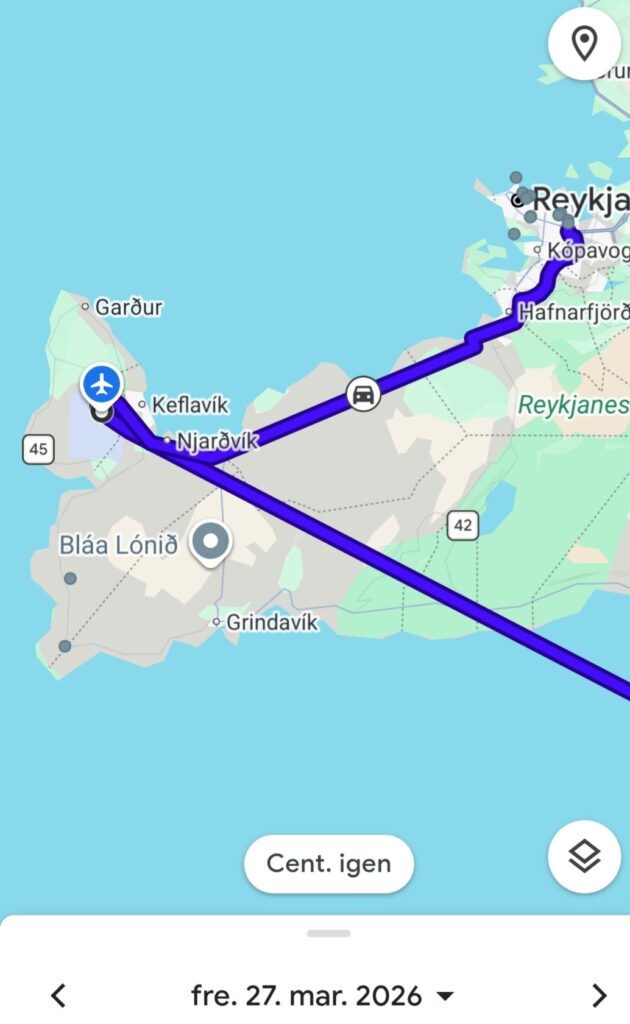Tap the 'Cent. igen' recenter button
This screenshot has height=1024, width=630.
coord(329,864)
